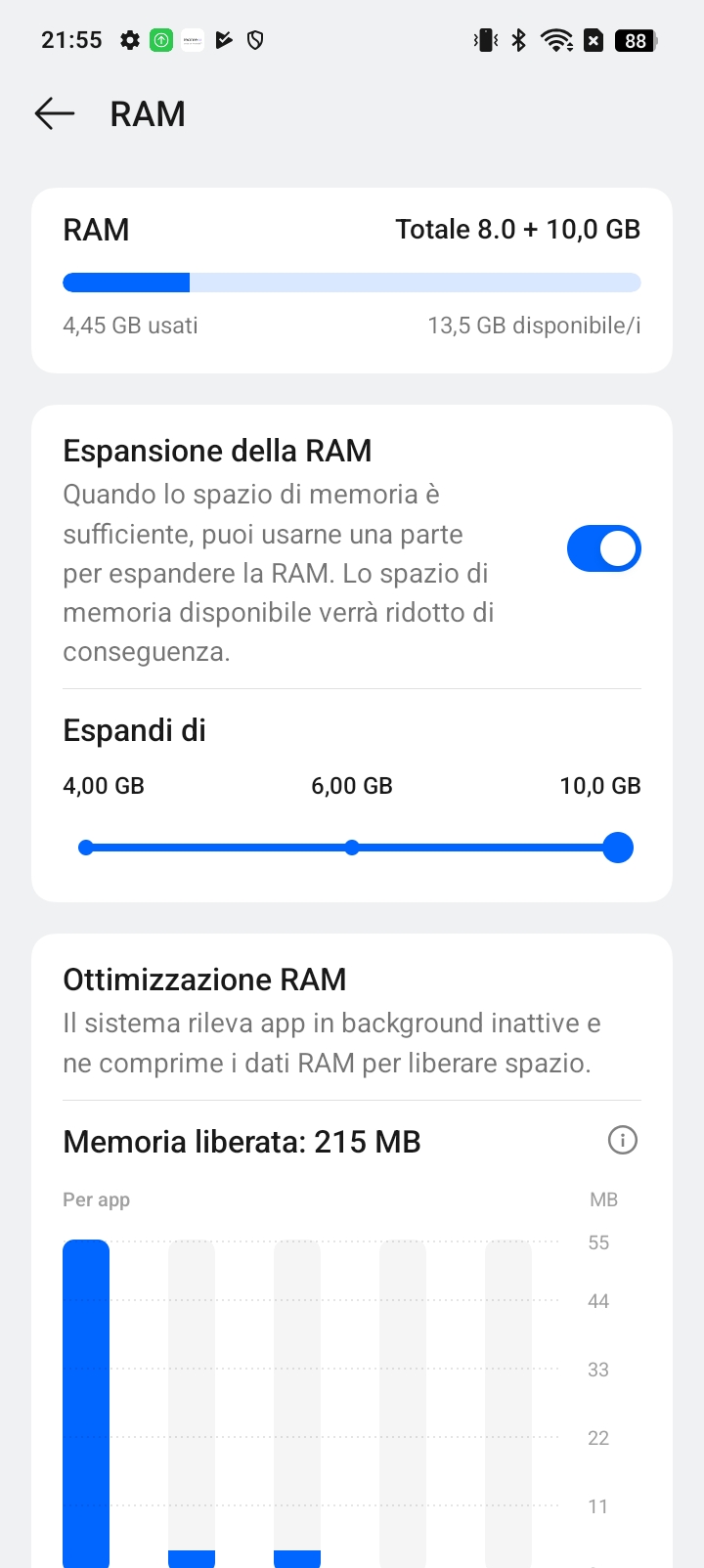The image size is (704, 1568).
Task: Tap the 10,0 GB slider handle
Action: click(618, 848)
